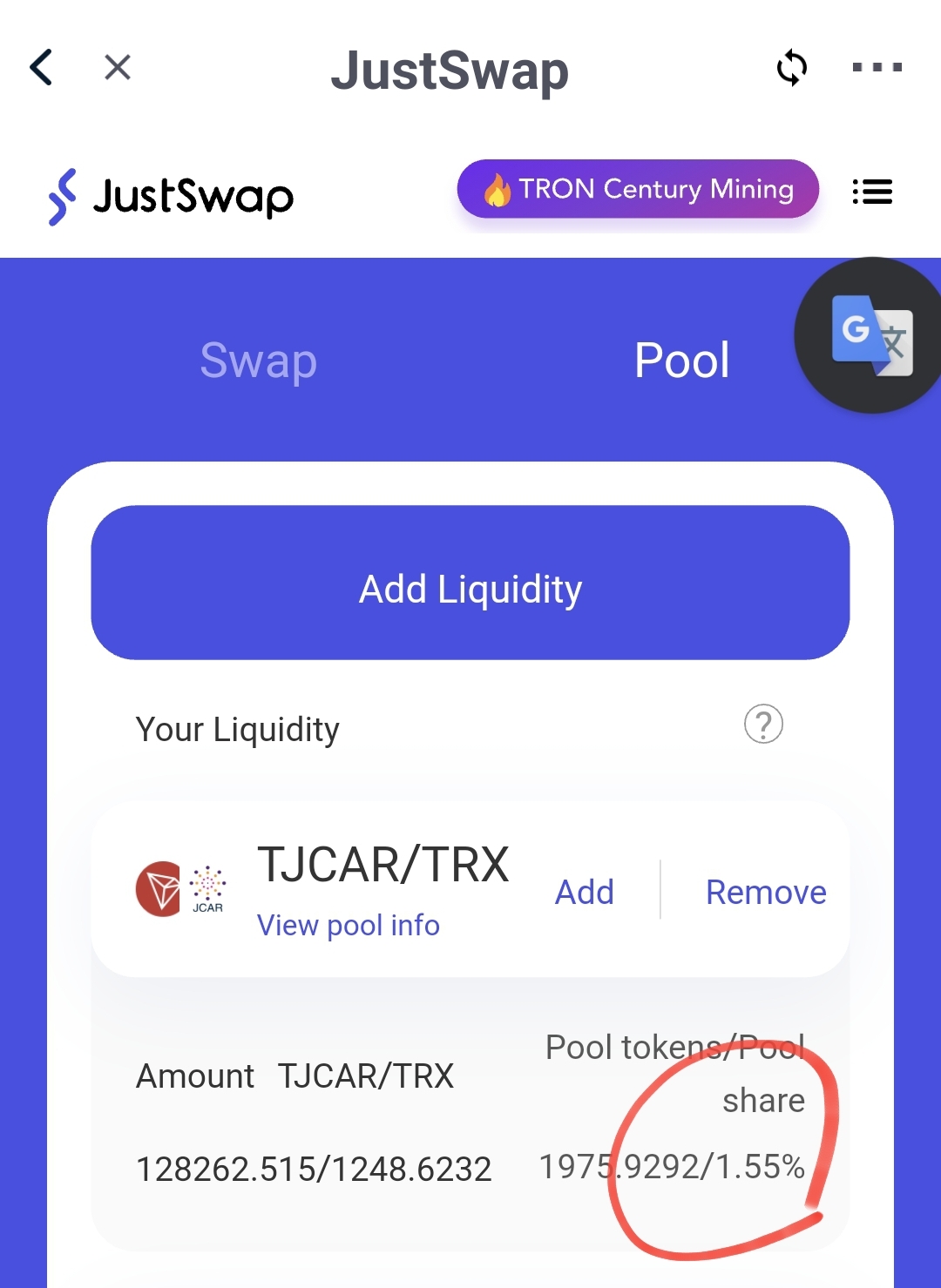Select the Pool tab
The image size is (941, 1288).
(x=681, y=361)
